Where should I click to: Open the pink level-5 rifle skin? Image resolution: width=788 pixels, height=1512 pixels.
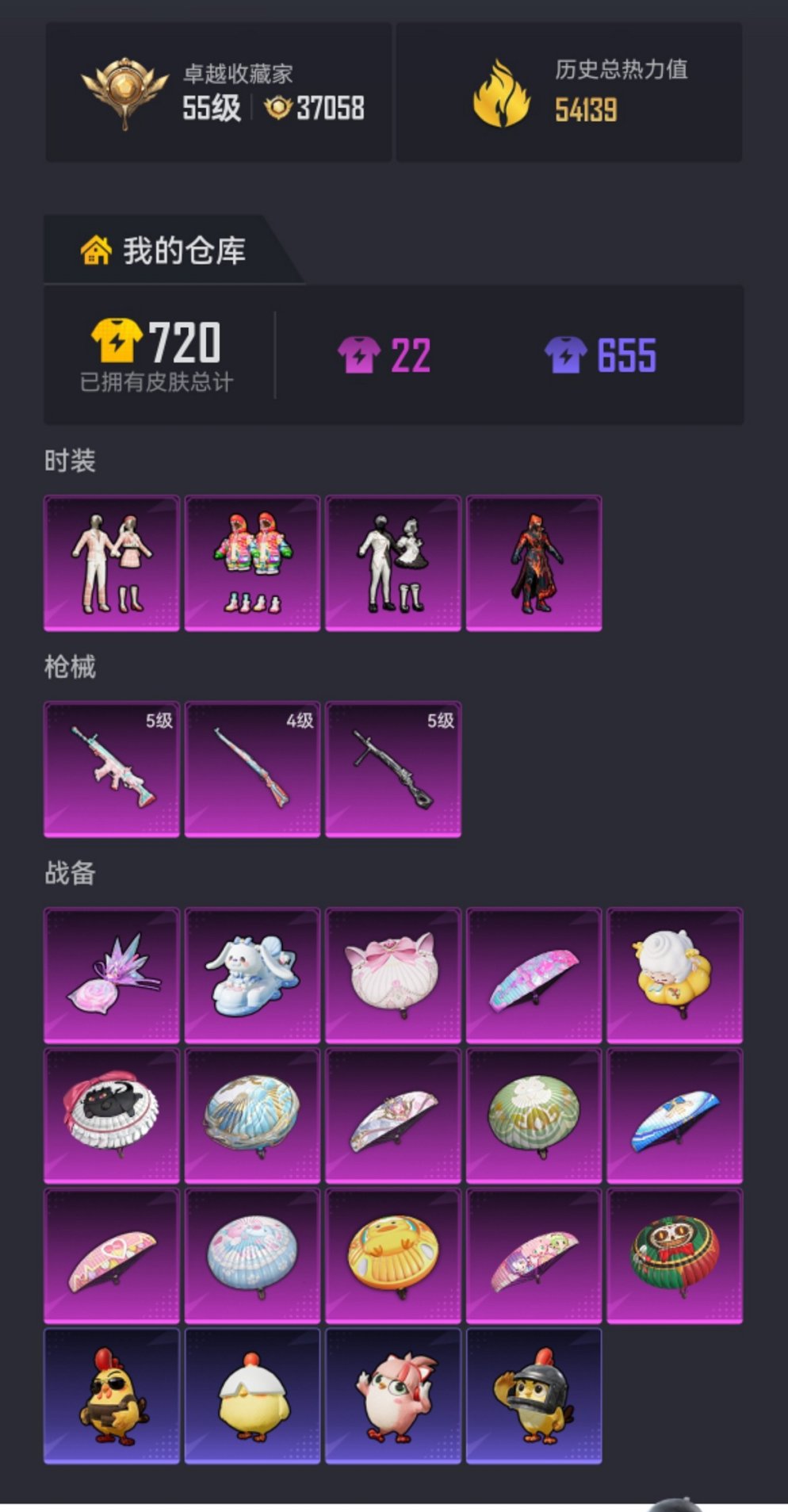112,769
